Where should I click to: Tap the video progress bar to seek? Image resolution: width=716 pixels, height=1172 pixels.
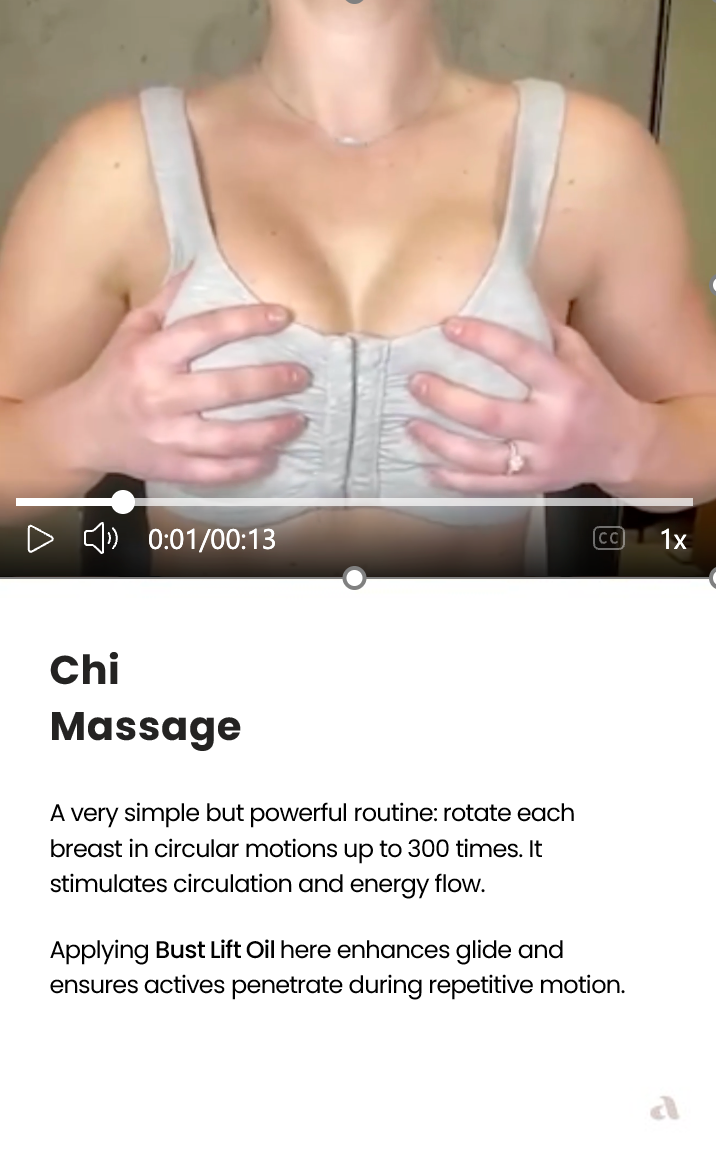coord(400,502)
